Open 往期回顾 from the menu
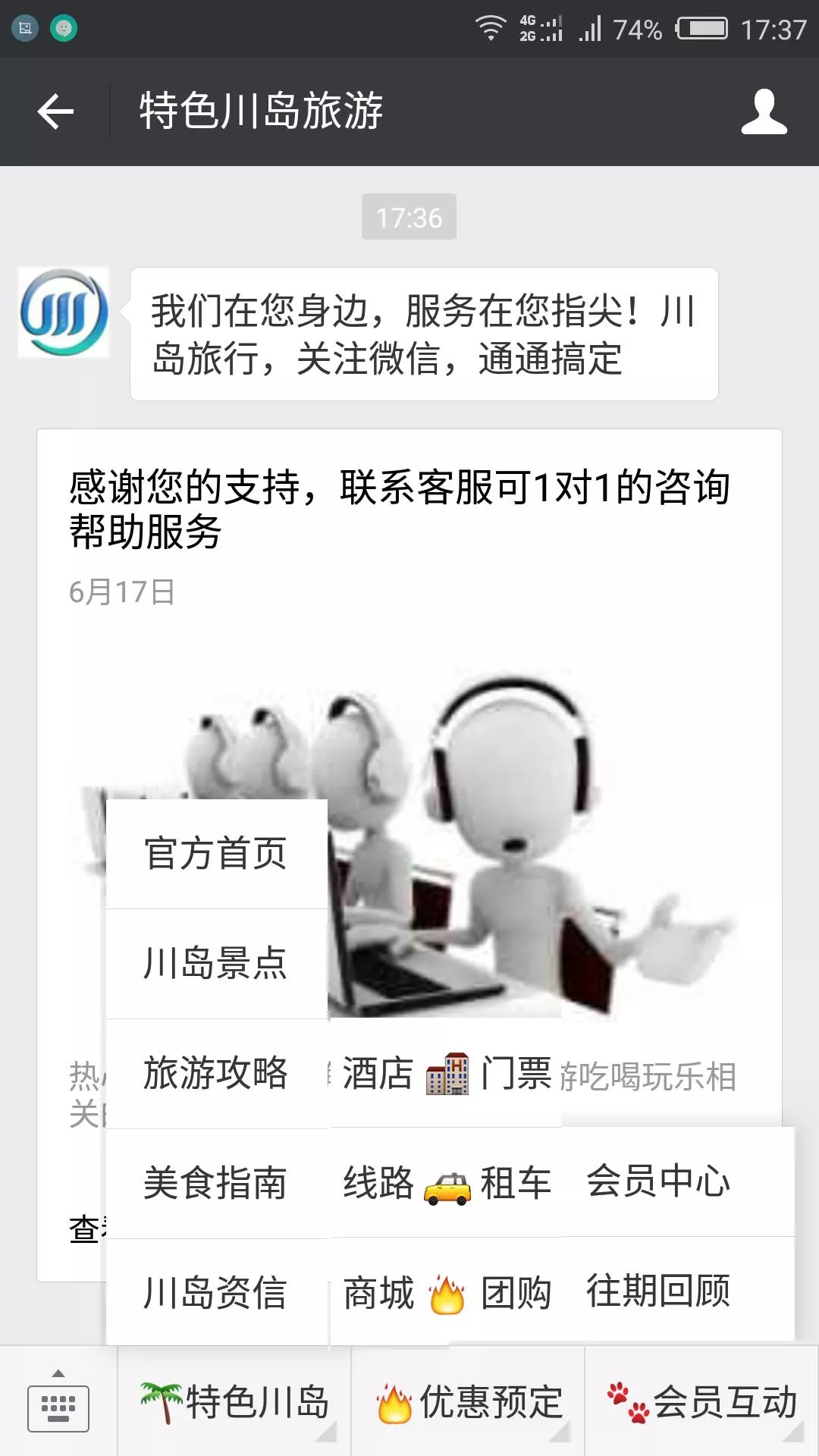The width and height of the screenshot is (819, 1456). [x=658, y=1291]
